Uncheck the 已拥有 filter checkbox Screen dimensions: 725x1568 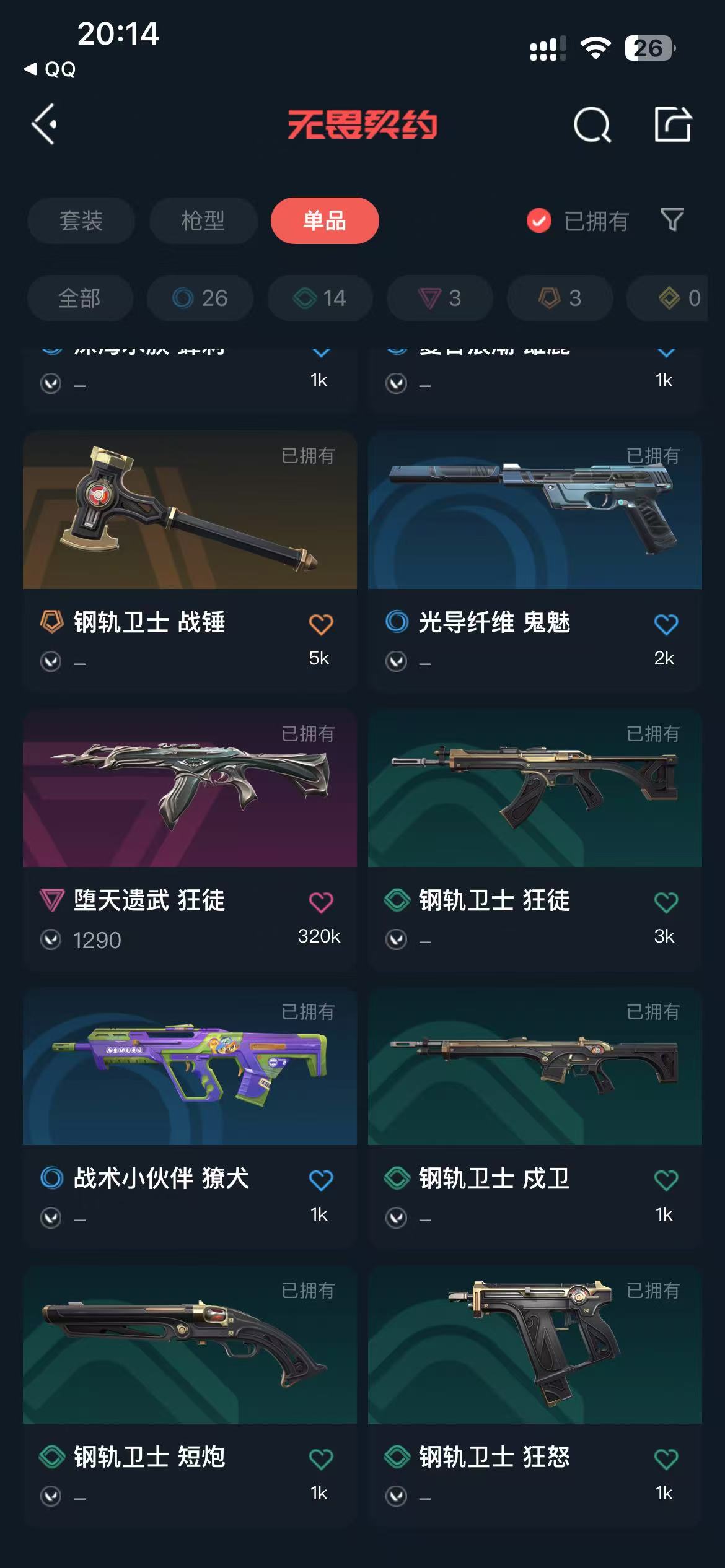539,220
